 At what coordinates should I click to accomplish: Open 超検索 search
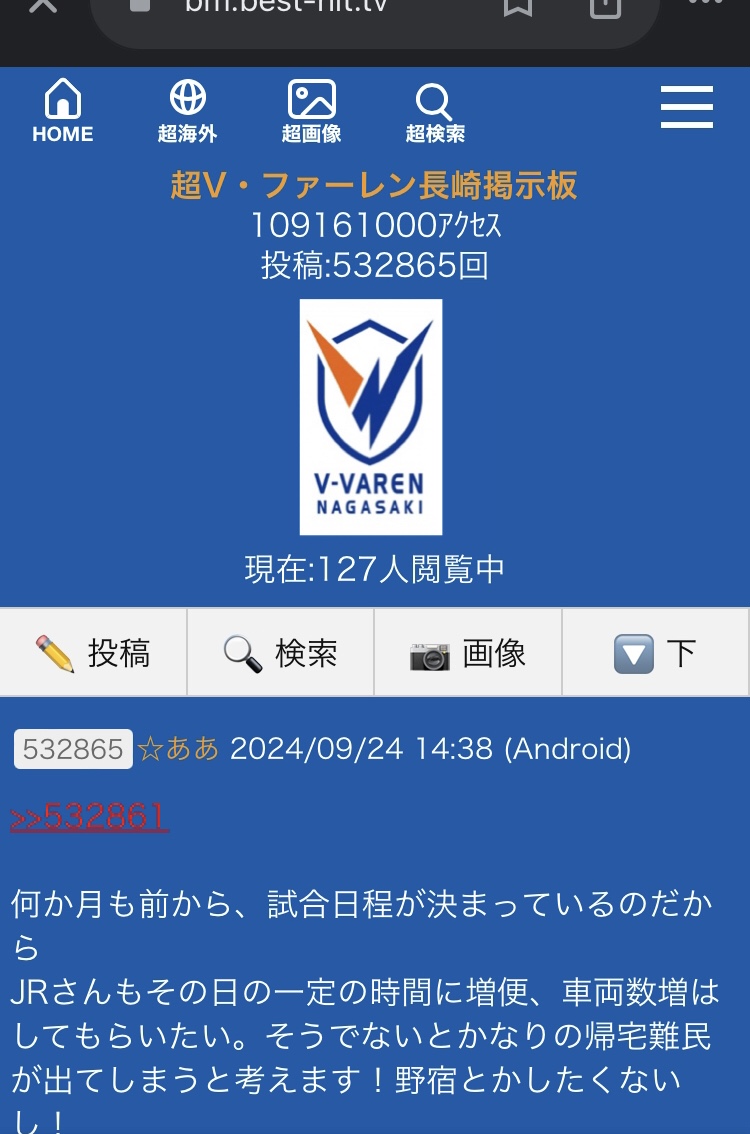(x=435, y=112)
